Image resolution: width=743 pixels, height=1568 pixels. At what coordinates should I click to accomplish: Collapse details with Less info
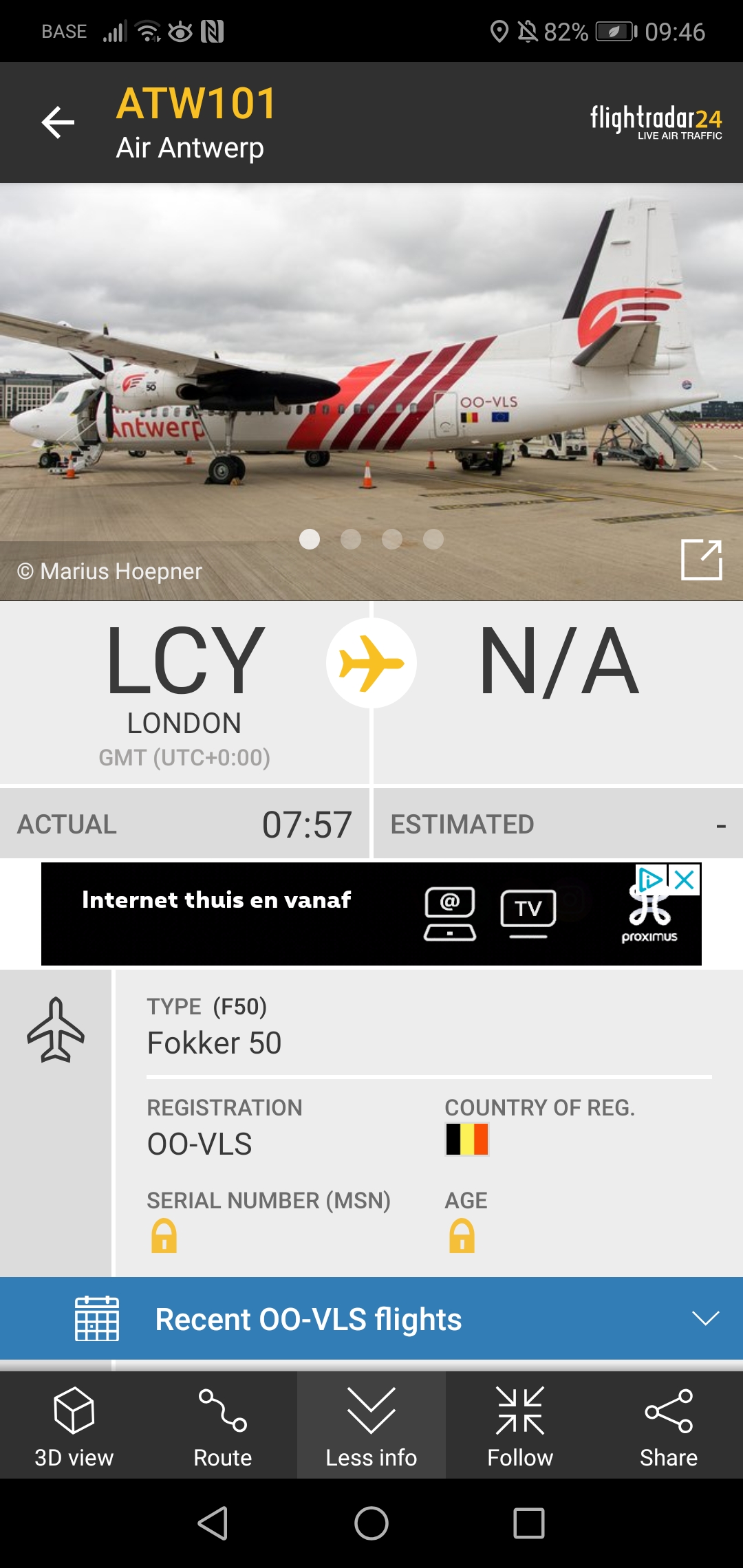[x=371, y=1426]
